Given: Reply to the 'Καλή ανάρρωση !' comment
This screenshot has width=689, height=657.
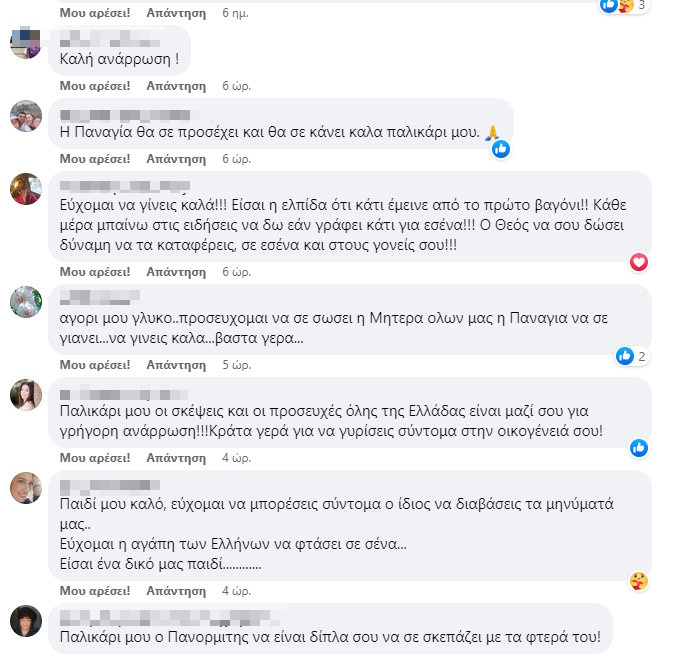Looking at the screenshot, I should (175, 86).
